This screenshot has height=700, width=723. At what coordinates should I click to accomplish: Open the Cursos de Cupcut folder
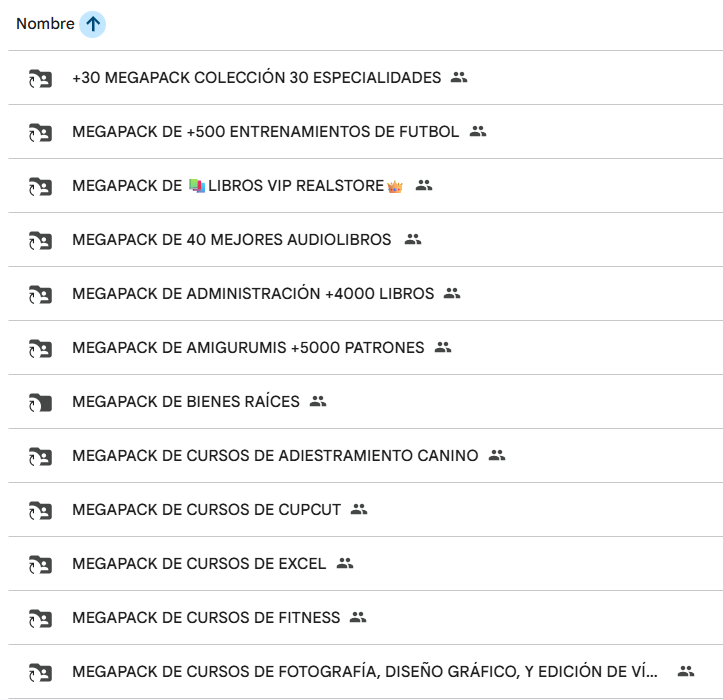pyautogui.click(x=206, y=510)
